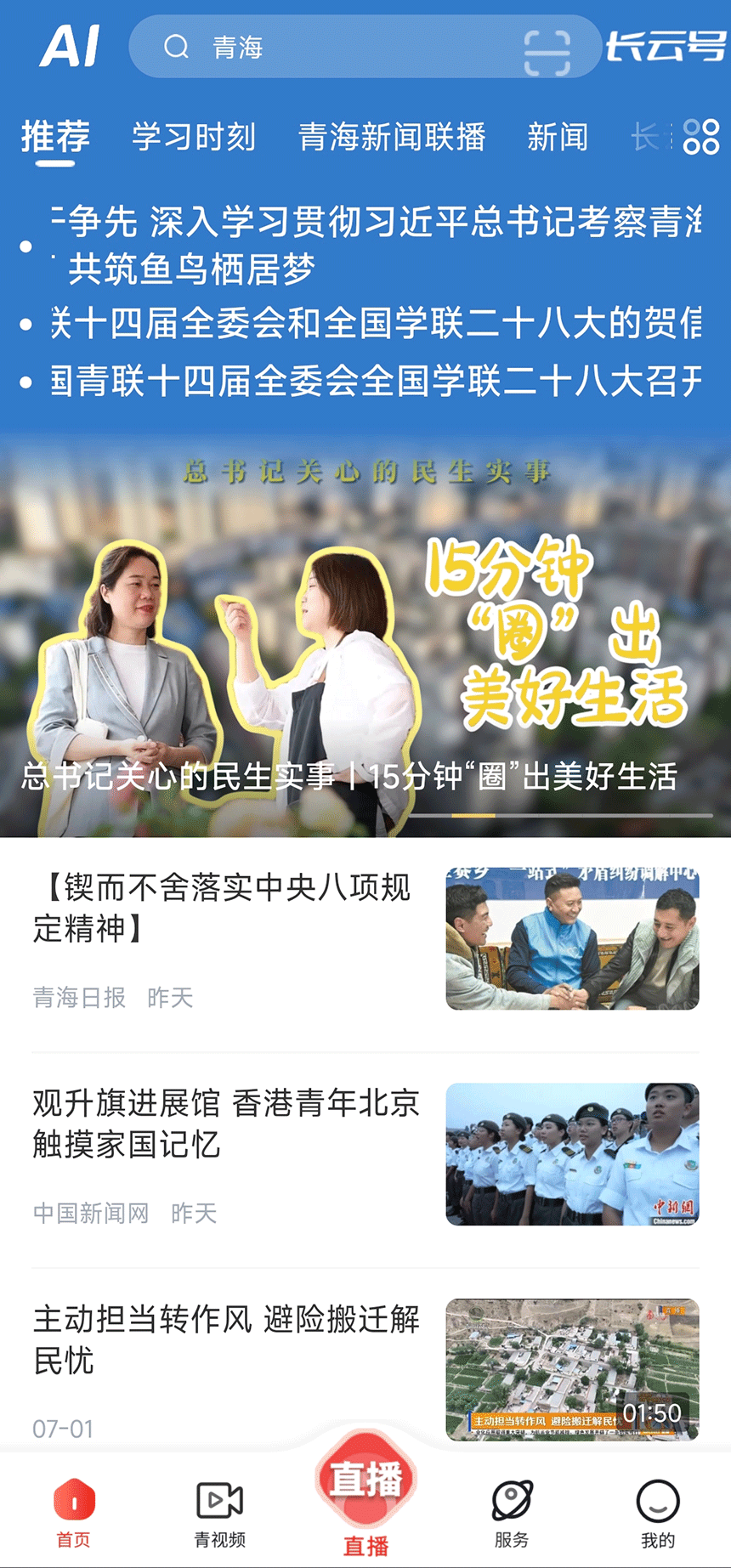Open the AI assistant icon

[x=70, y=47]
